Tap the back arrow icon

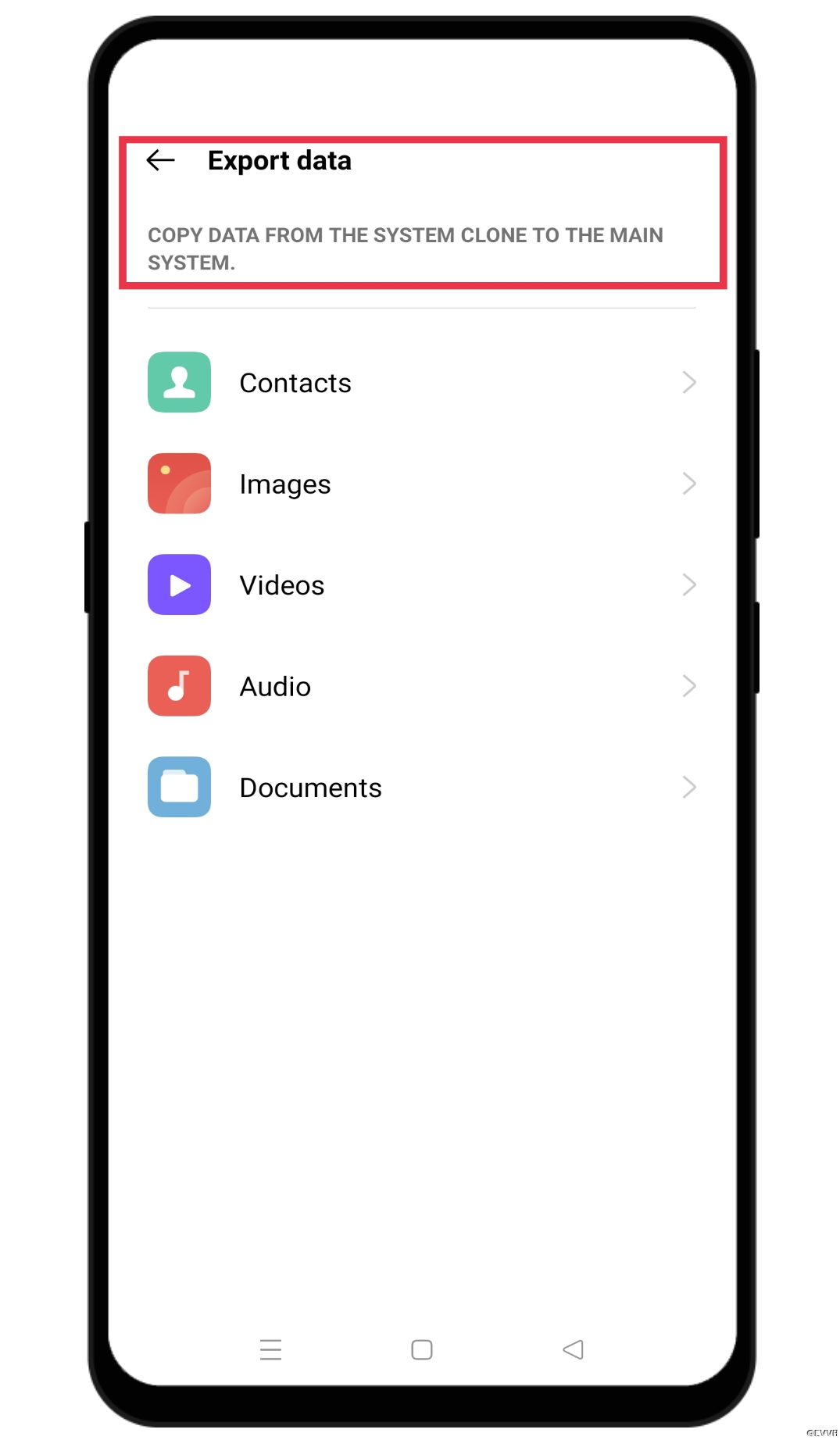coord(160,160)
